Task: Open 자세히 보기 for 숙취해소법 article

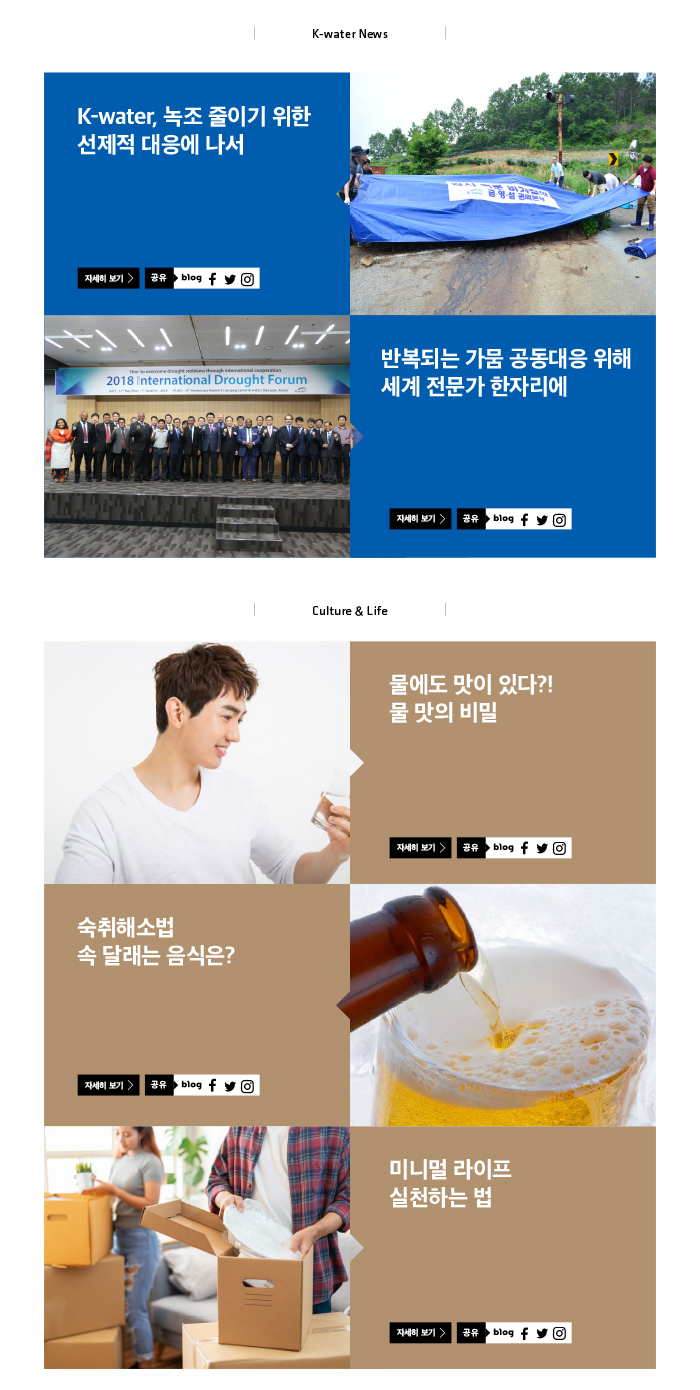Action: click(x=108, y=1085)
